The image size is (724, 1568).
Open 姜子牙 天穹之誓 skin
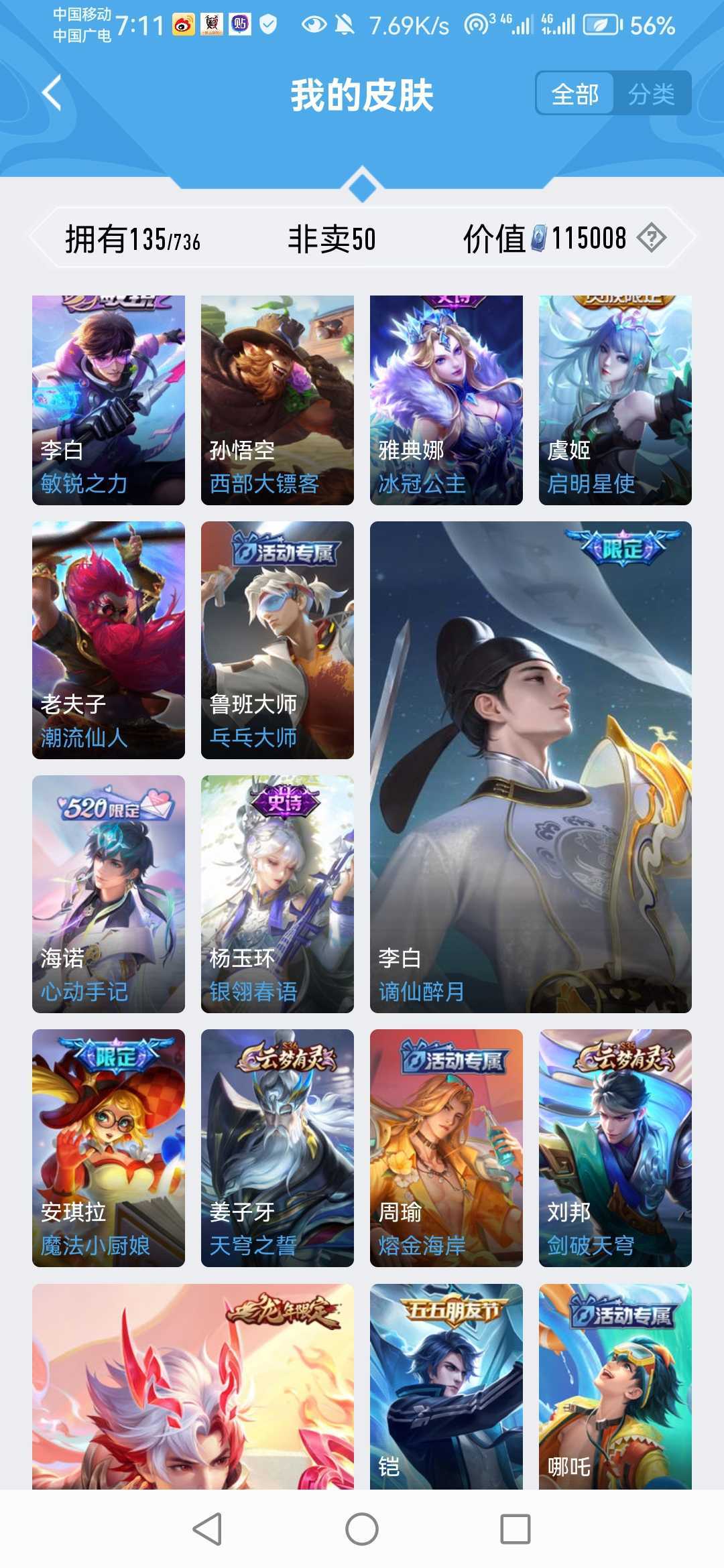pos(277,1148)
